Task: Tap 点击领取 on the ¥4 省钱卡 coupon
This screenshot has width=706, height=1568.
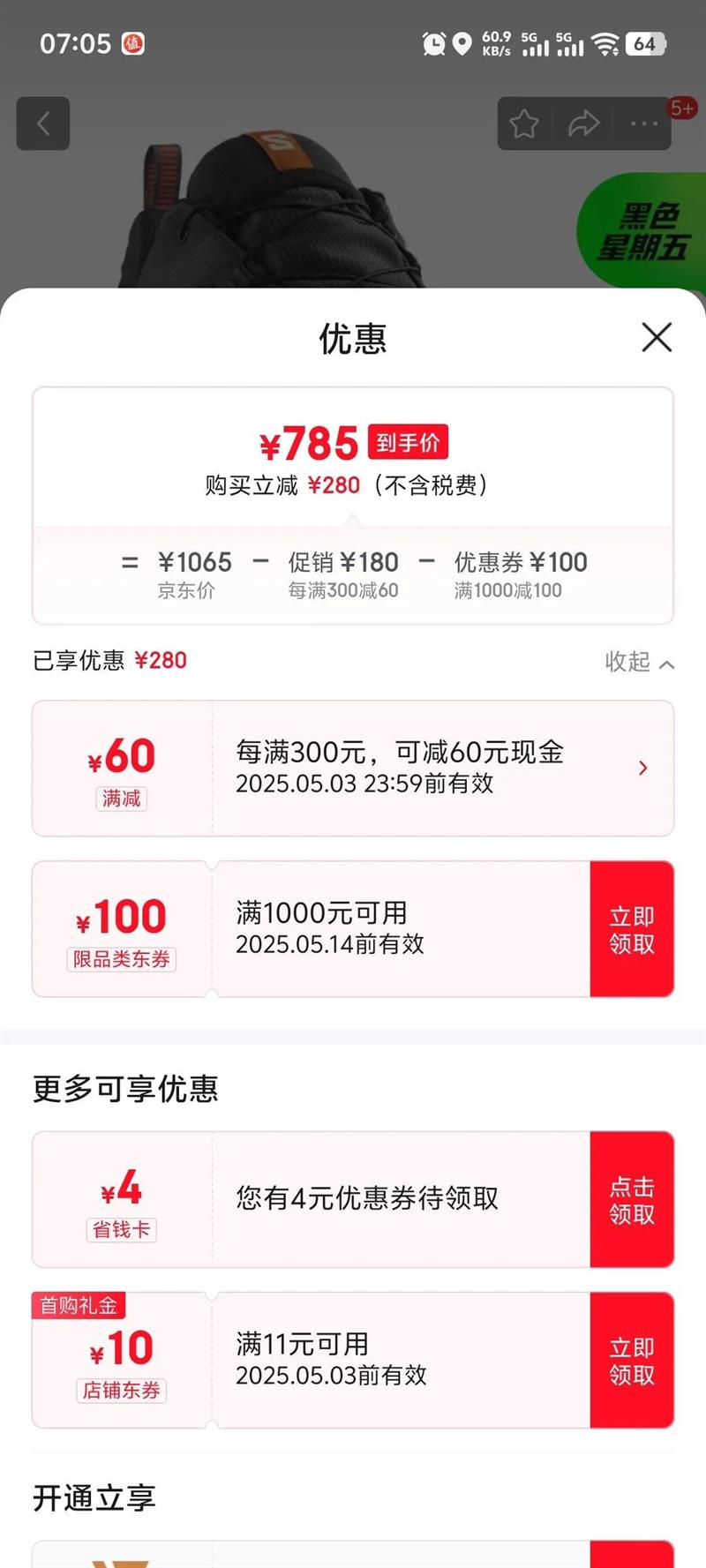Action: click(x=631, y=1200)
